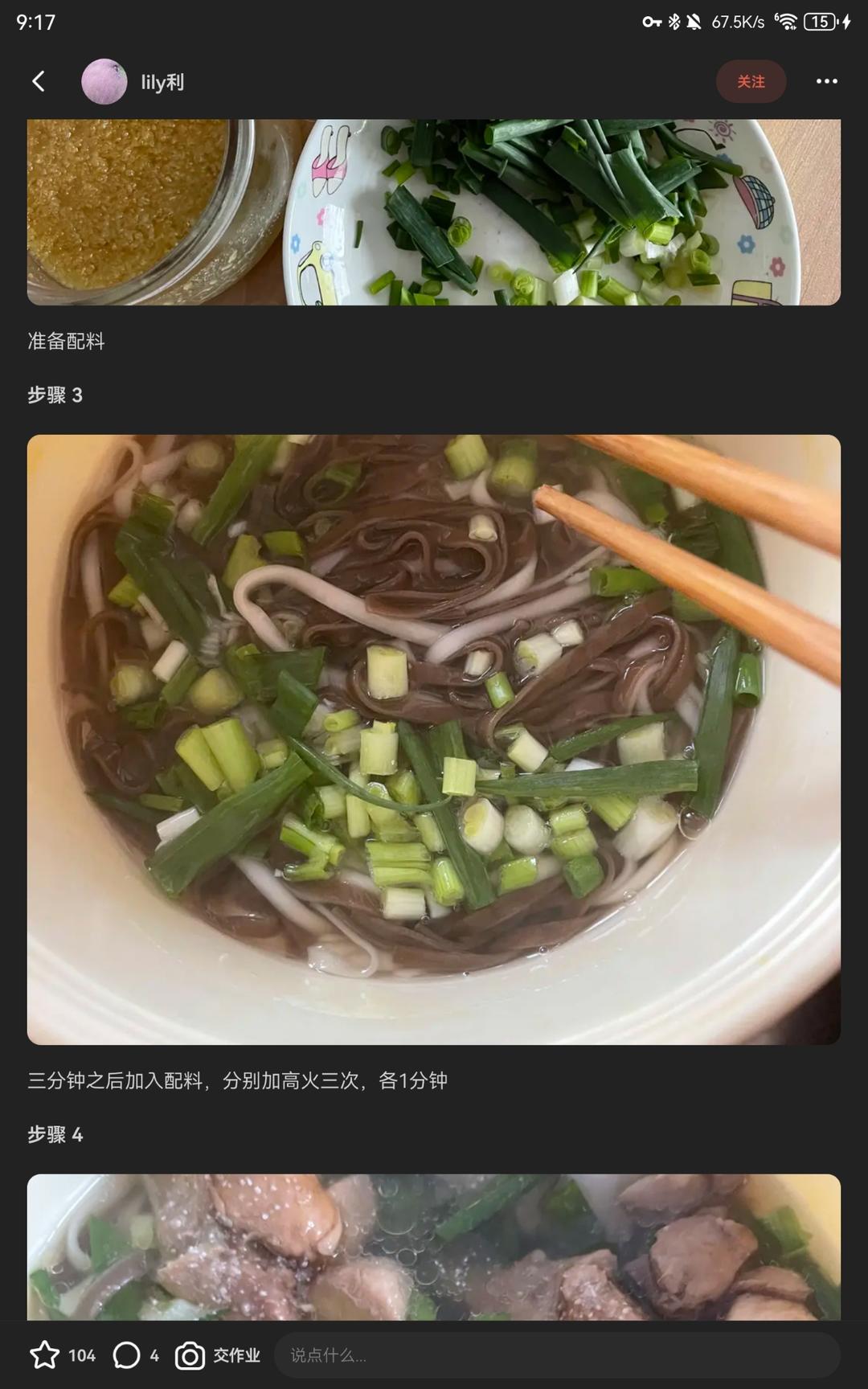This screenshot has width=868, height=1389.
Task: Open the step 4 photo
Action: (434, 1247)
